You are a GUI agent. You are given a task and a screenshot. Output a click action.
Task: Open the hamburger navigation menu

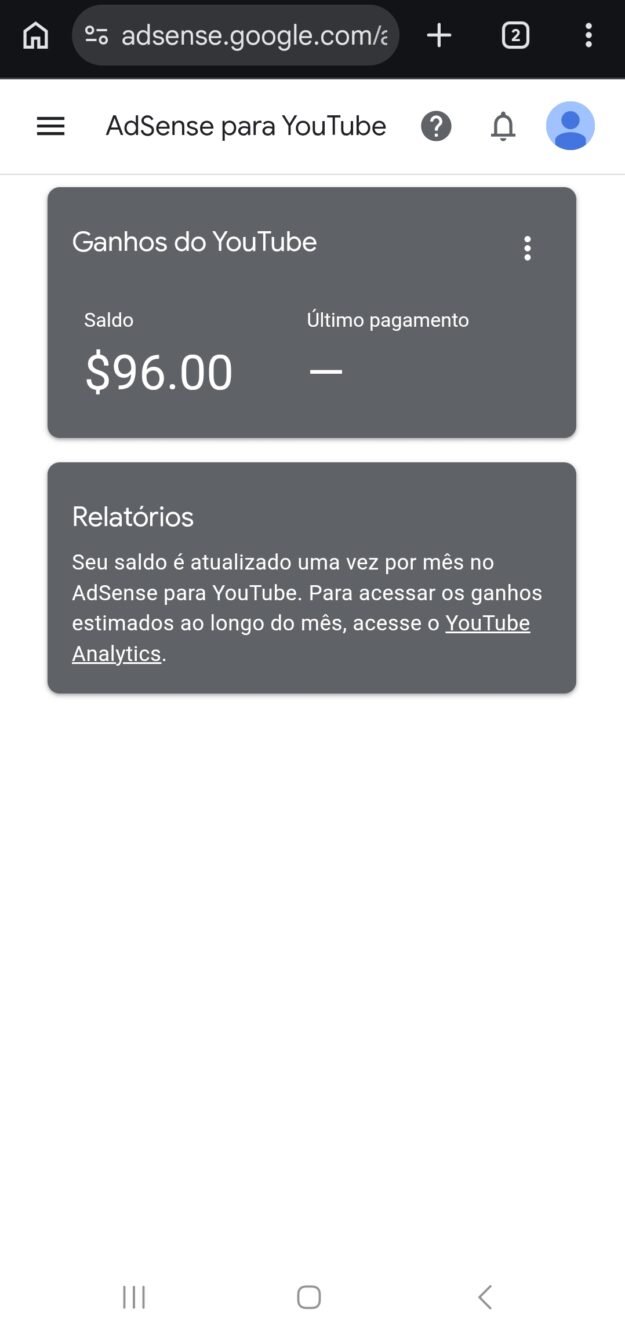pos(50,126)
